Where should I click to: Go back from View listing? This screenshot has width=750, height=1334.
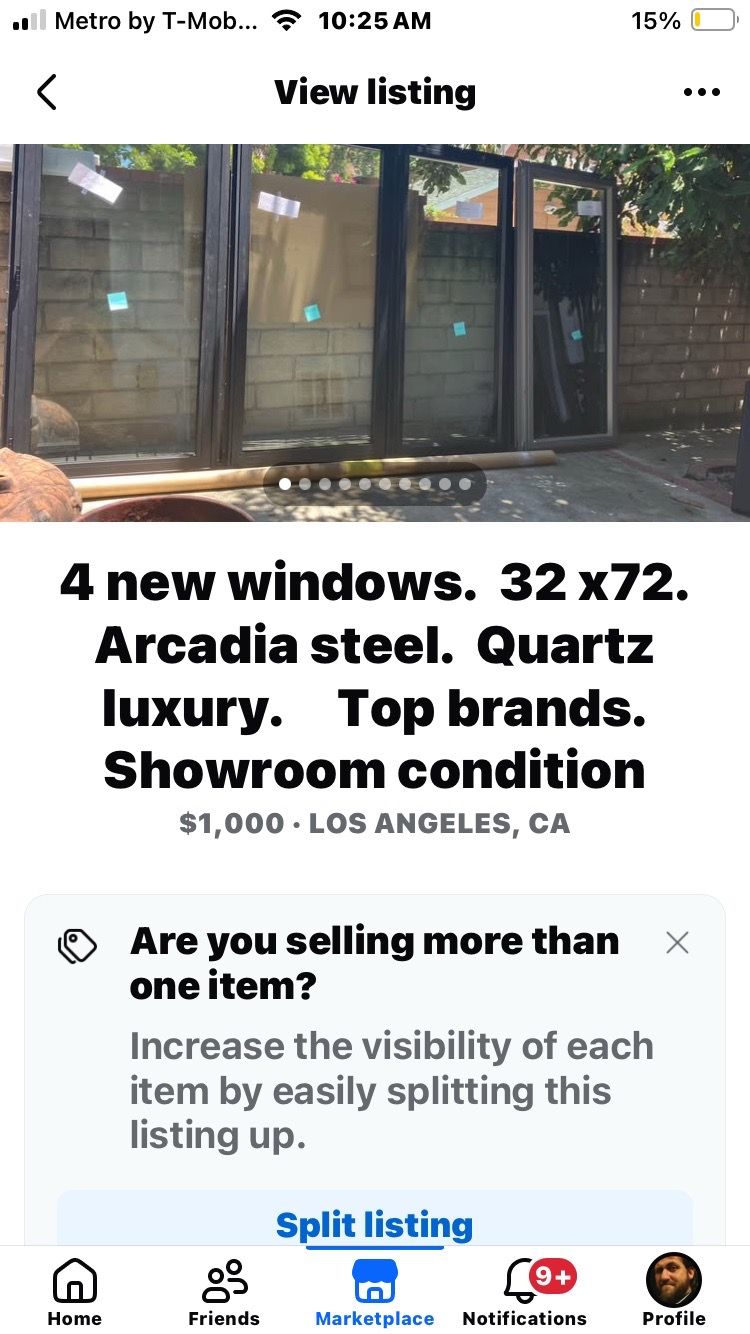(x=46, y=92)
